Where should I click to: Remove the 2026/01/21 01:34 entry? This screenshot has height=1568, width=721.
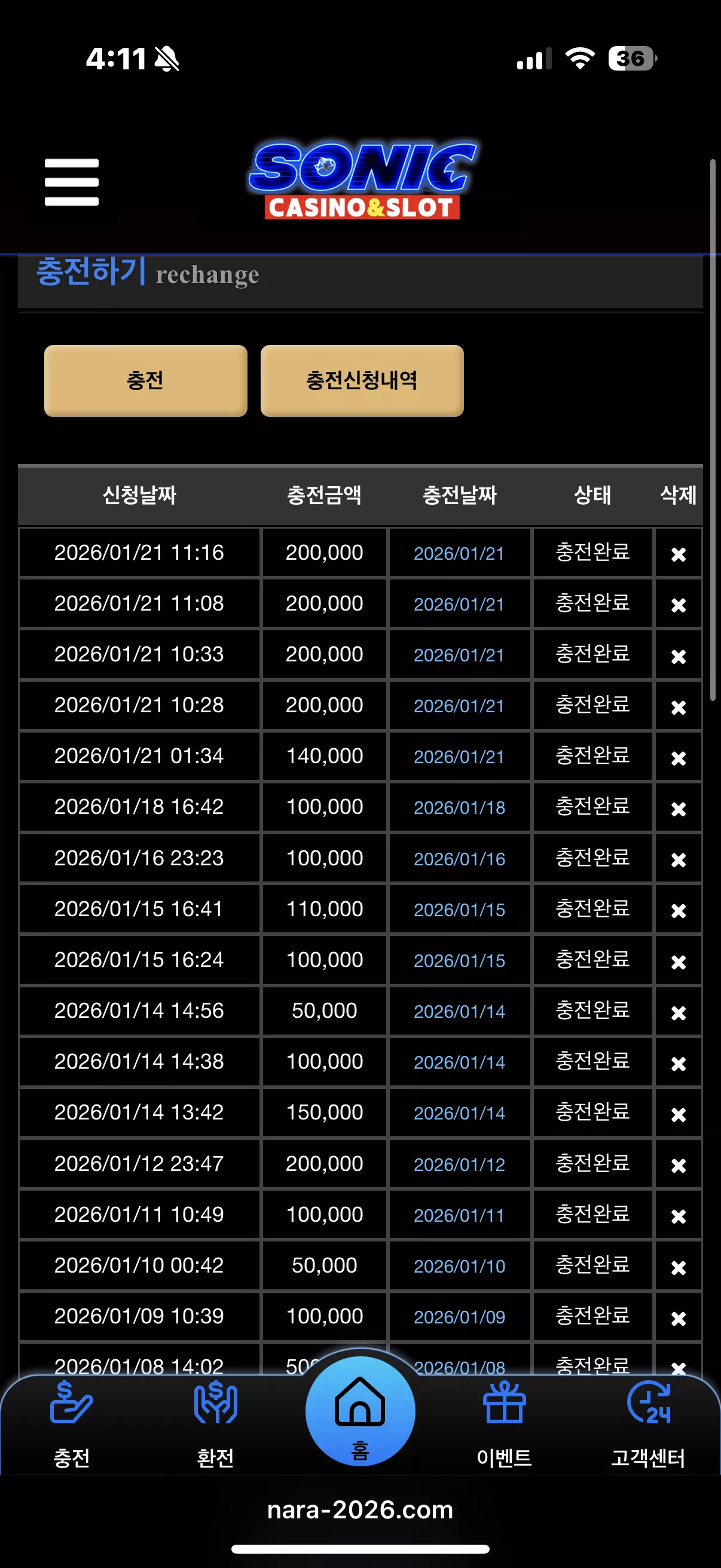click(679, 758)
